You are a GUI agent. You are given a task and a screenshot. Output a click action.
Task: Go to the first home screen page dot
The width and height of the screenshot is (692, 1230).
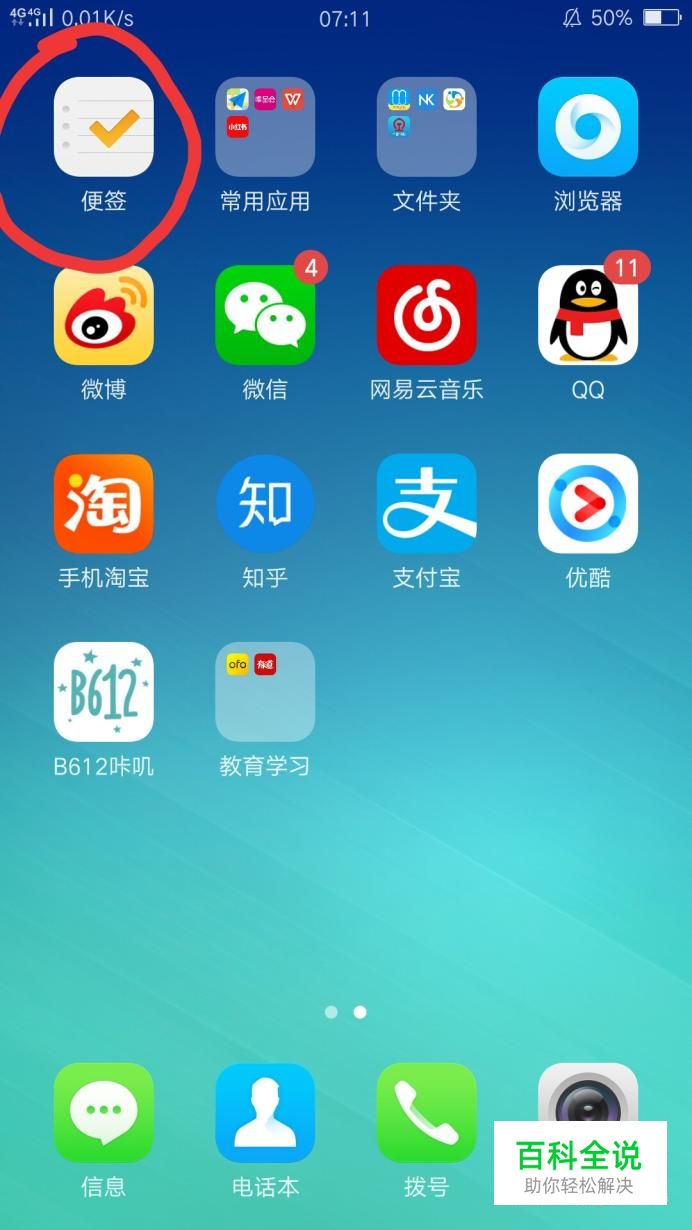click(331, 1012)
